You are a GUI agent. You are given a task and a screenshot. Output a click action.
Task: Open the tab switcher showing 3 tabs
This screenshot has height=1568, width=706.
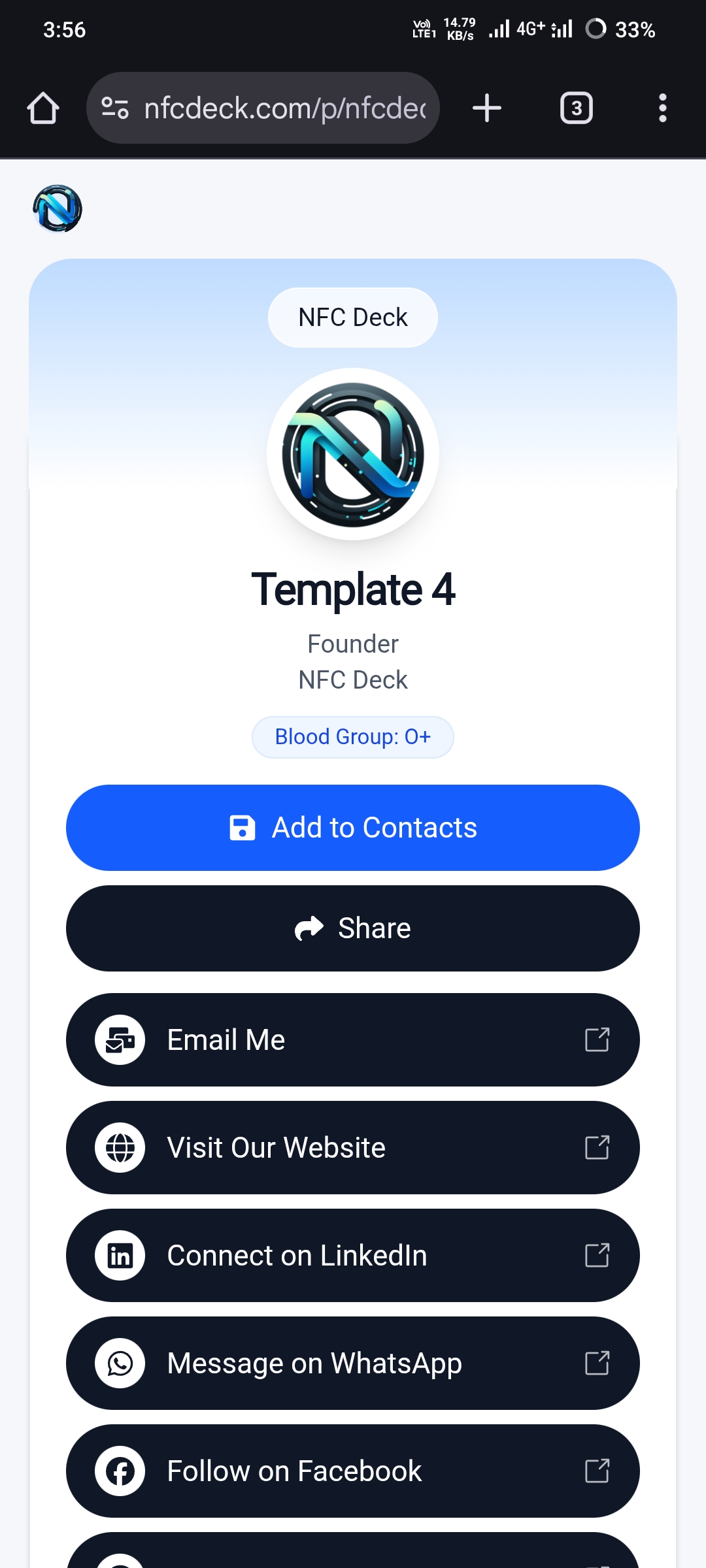point(576,108)
